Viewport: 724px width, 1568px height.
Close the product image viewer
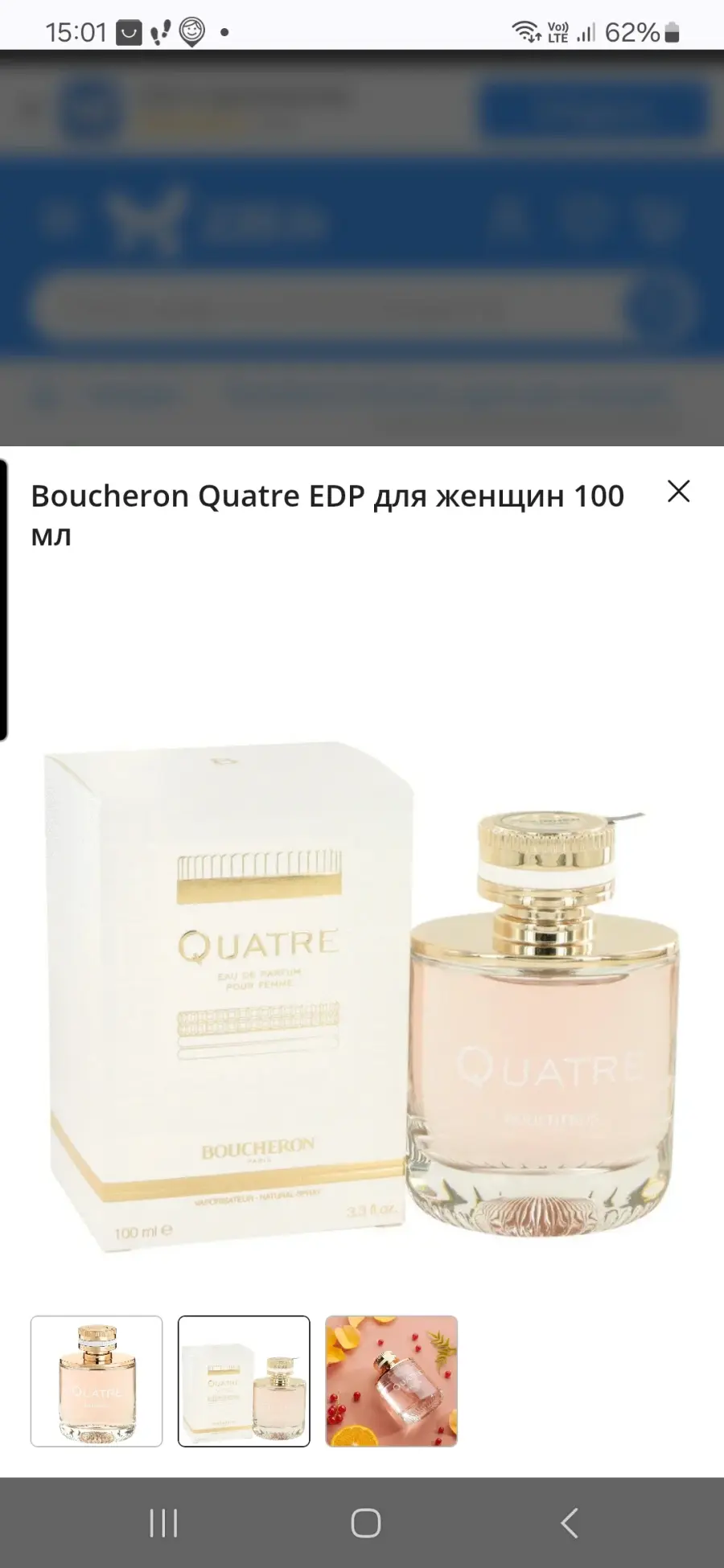(679, 491)
